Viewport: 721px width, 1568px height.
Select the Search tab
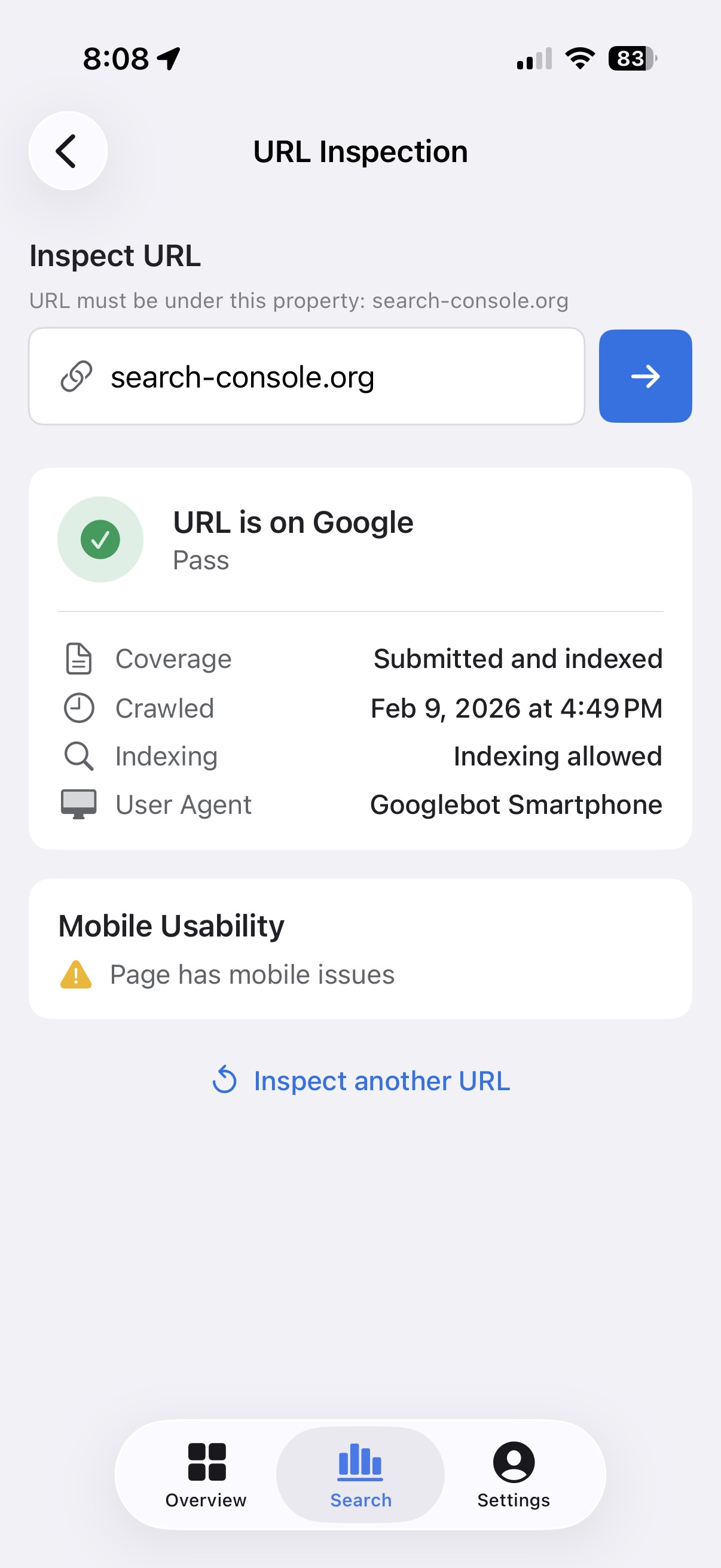pyautogui.click(x=360, y=1474)
